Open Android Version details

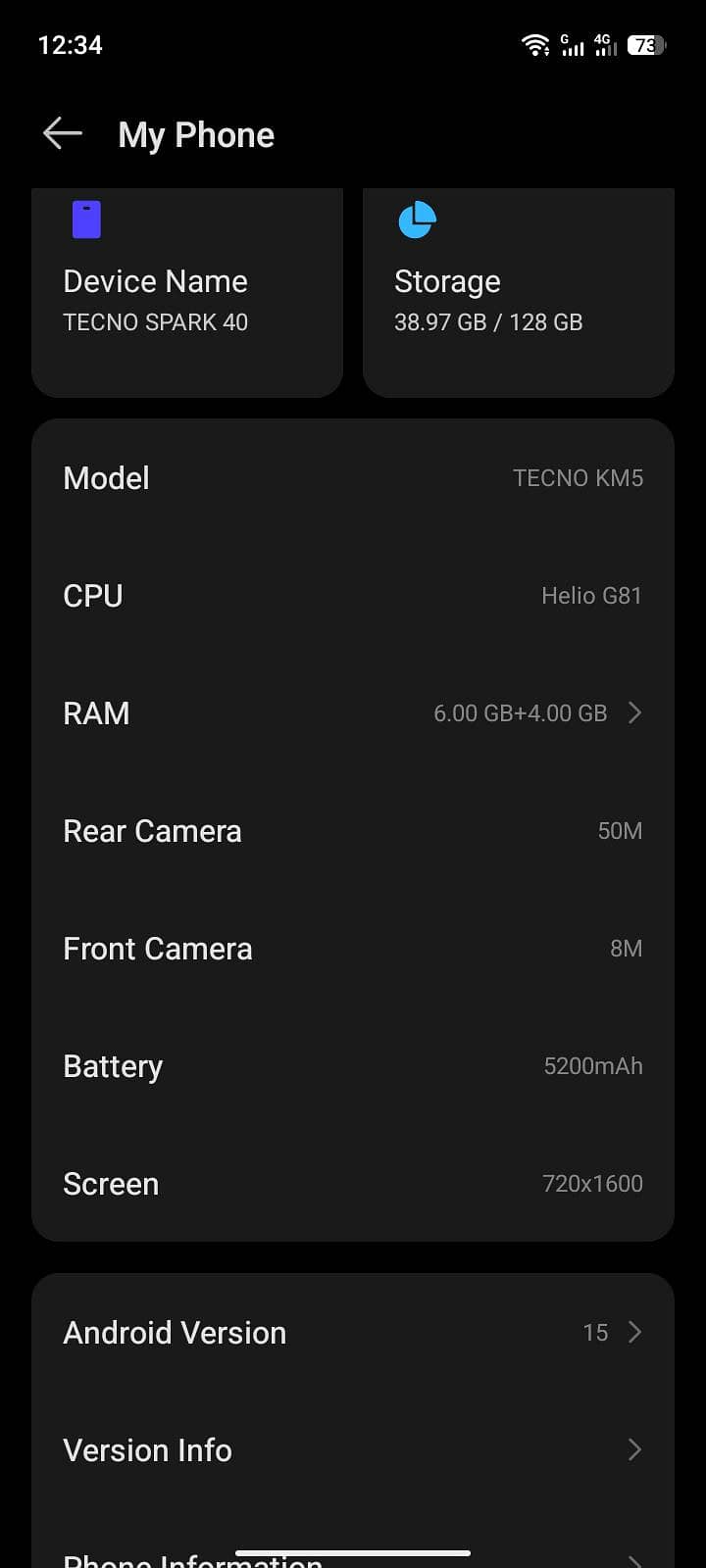(353, 1333)
